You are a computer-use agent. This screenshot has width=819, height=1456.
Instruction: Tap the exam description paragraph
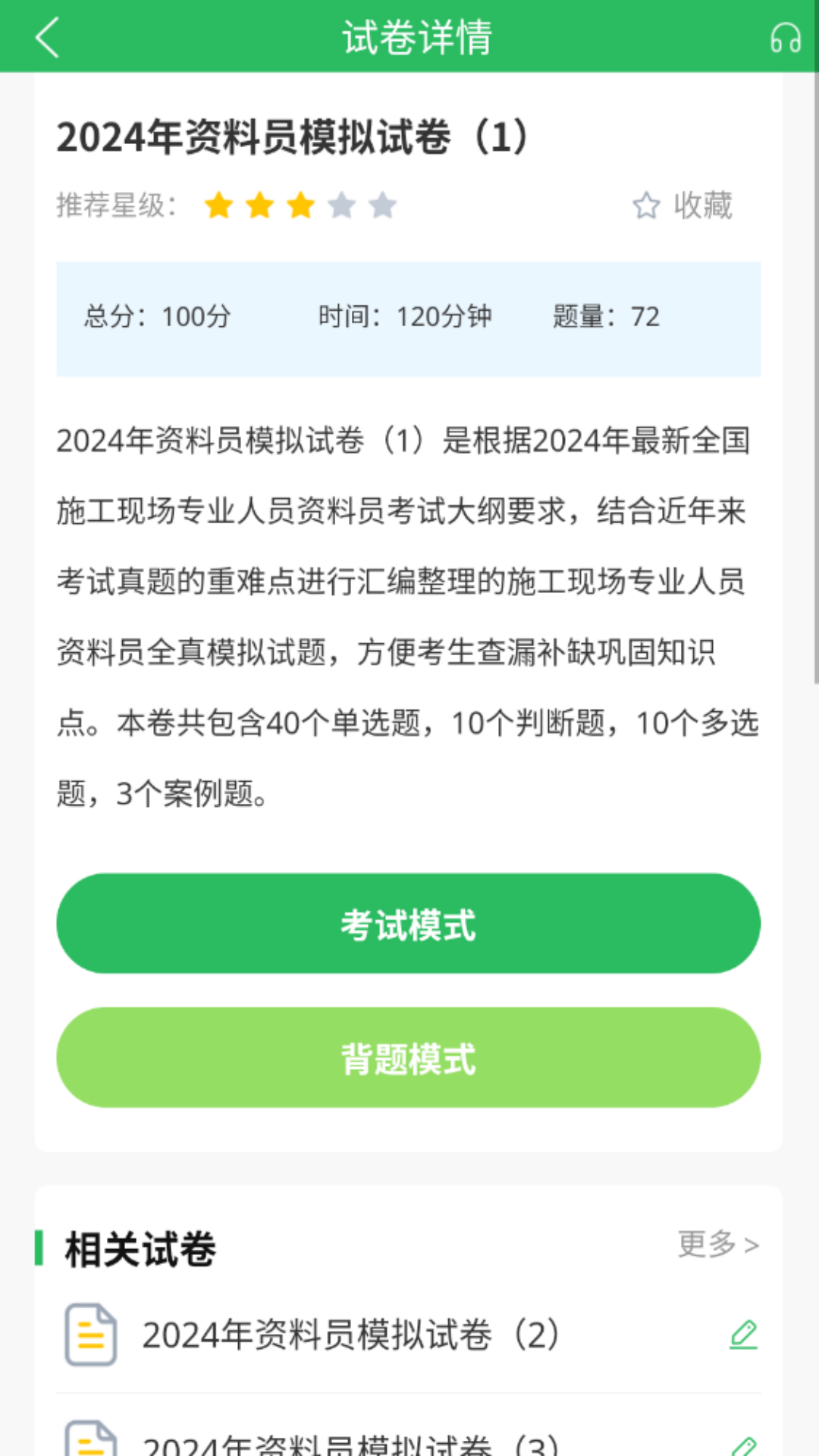pyautogui.click(x=404, y=614)
